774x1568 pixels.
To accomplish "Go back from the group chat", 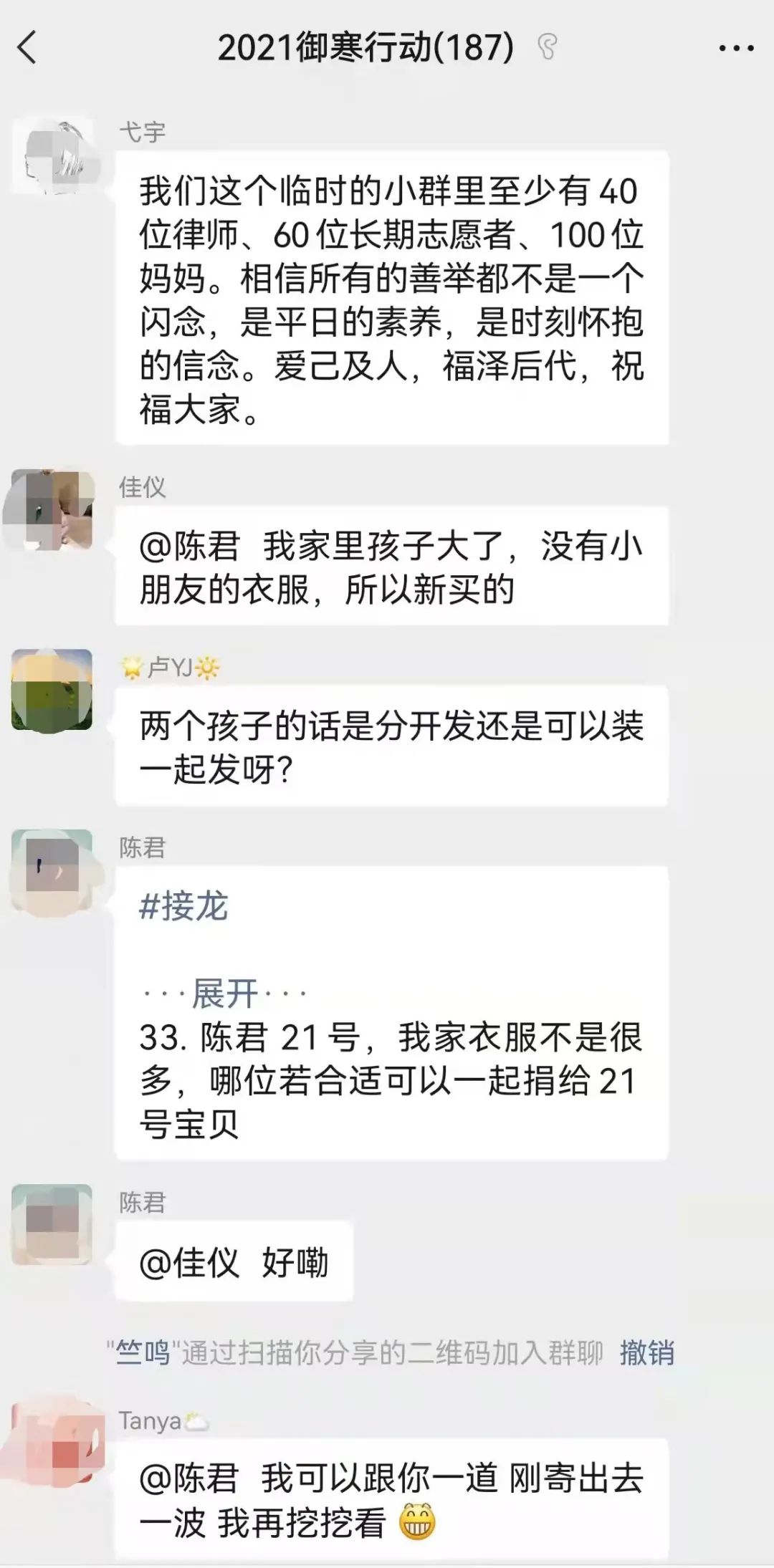I will click(x=27, y=49).
